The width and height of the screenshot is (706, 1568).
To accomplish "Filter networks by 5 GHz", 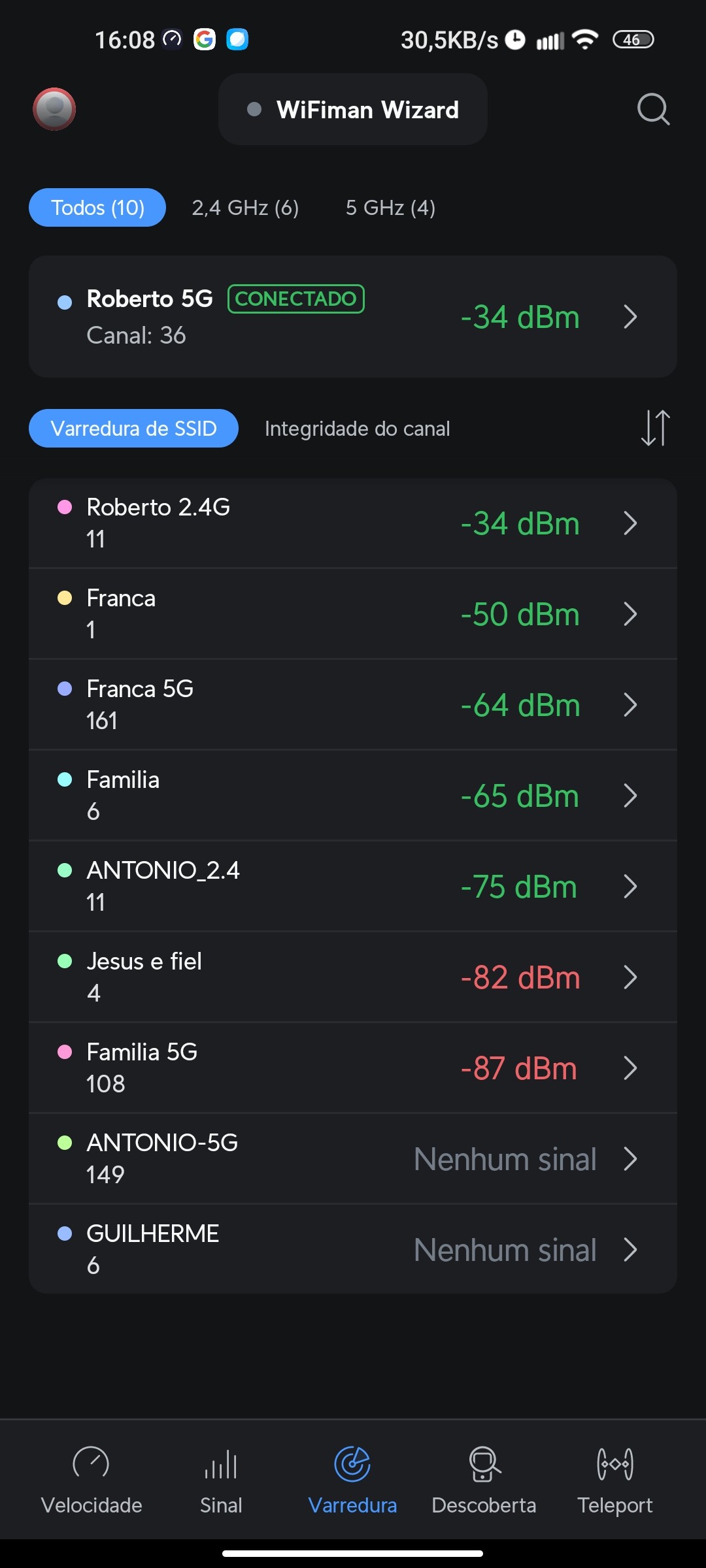I will coord(390,208).
